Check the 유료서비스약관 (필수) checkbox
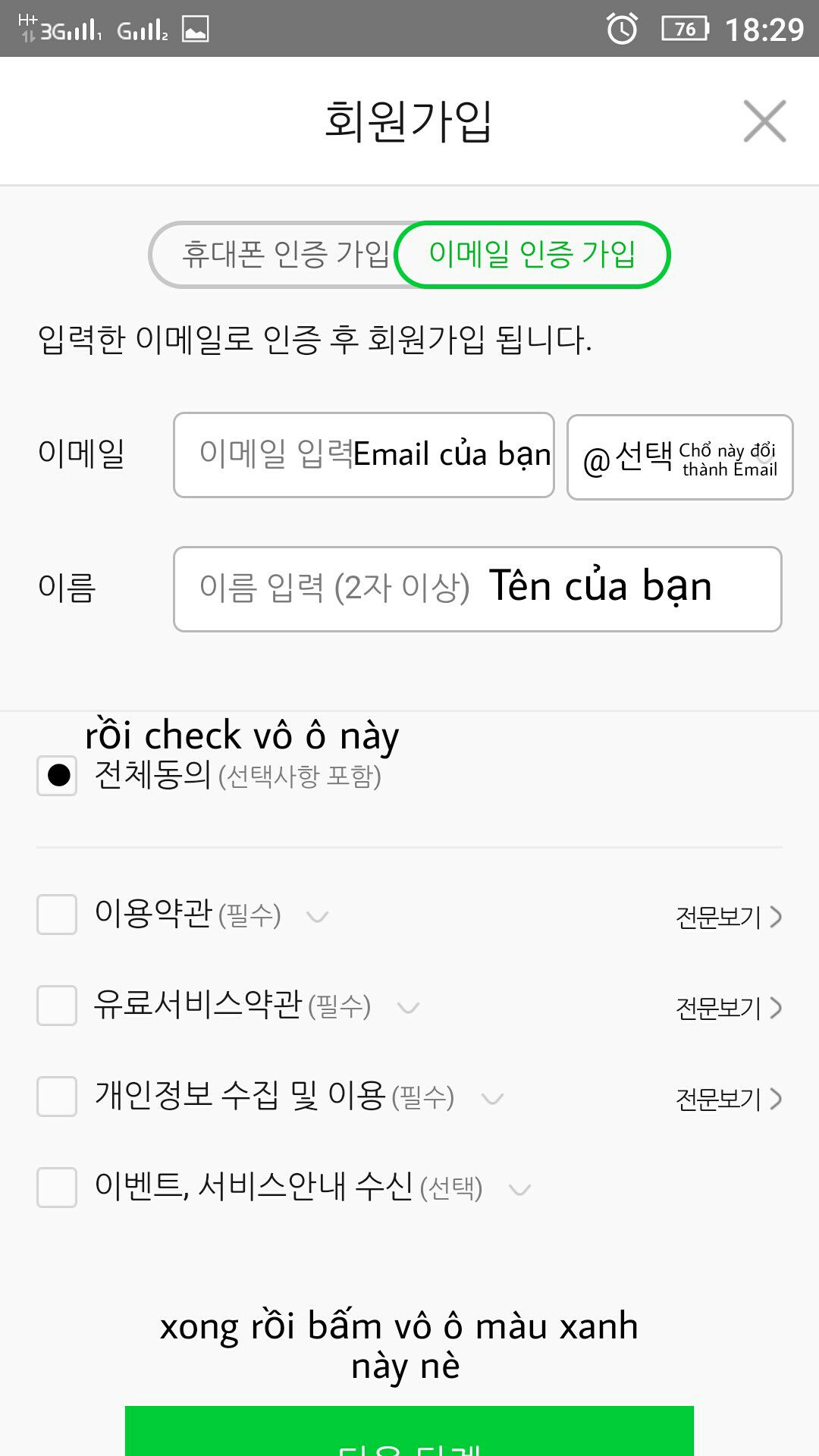Viewport: 819px width, 1456px height. pos(57,1006)
